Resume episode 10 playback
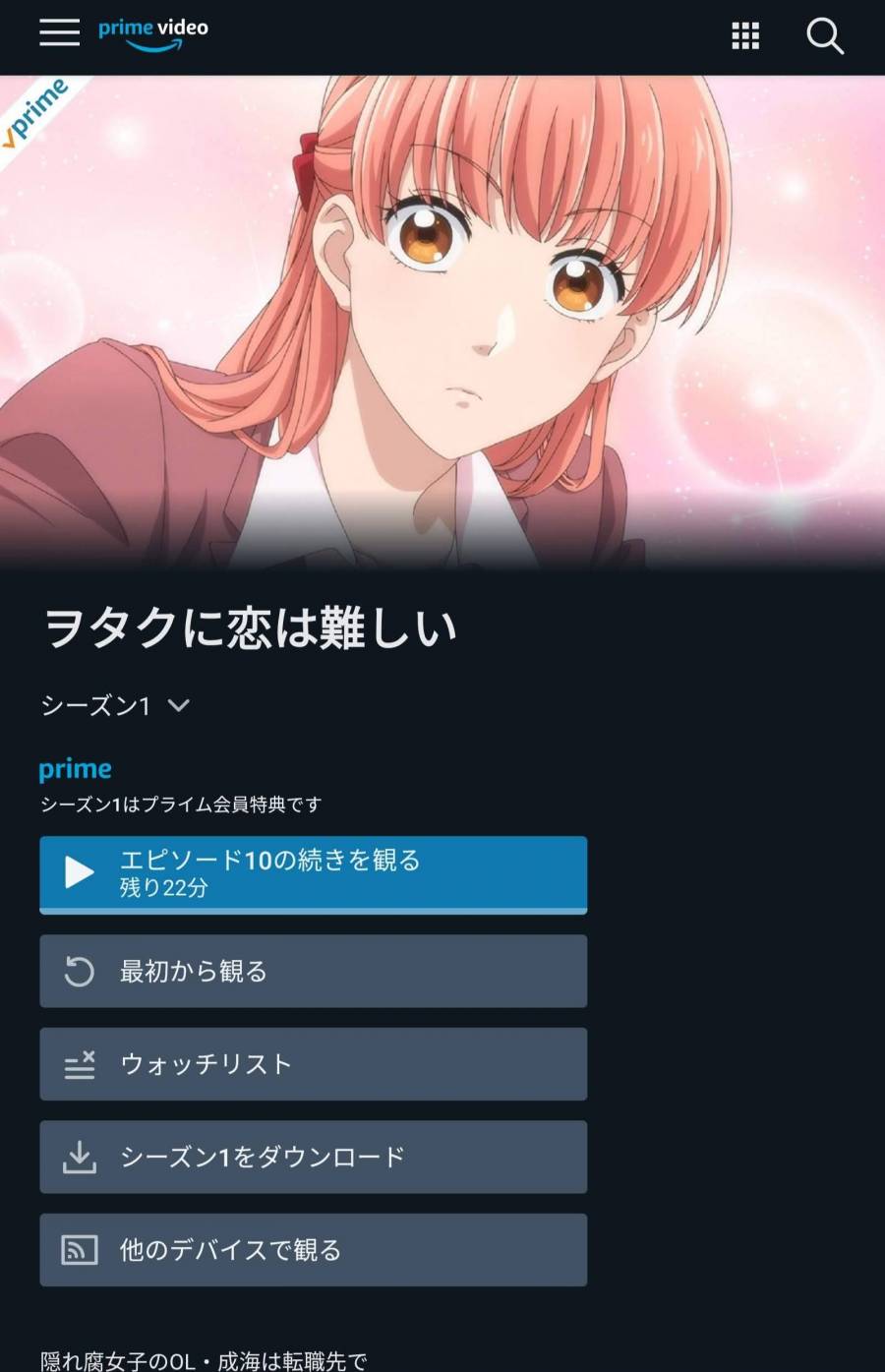Viewport: 885px width, 1372px height. click(x=313, y=873)
